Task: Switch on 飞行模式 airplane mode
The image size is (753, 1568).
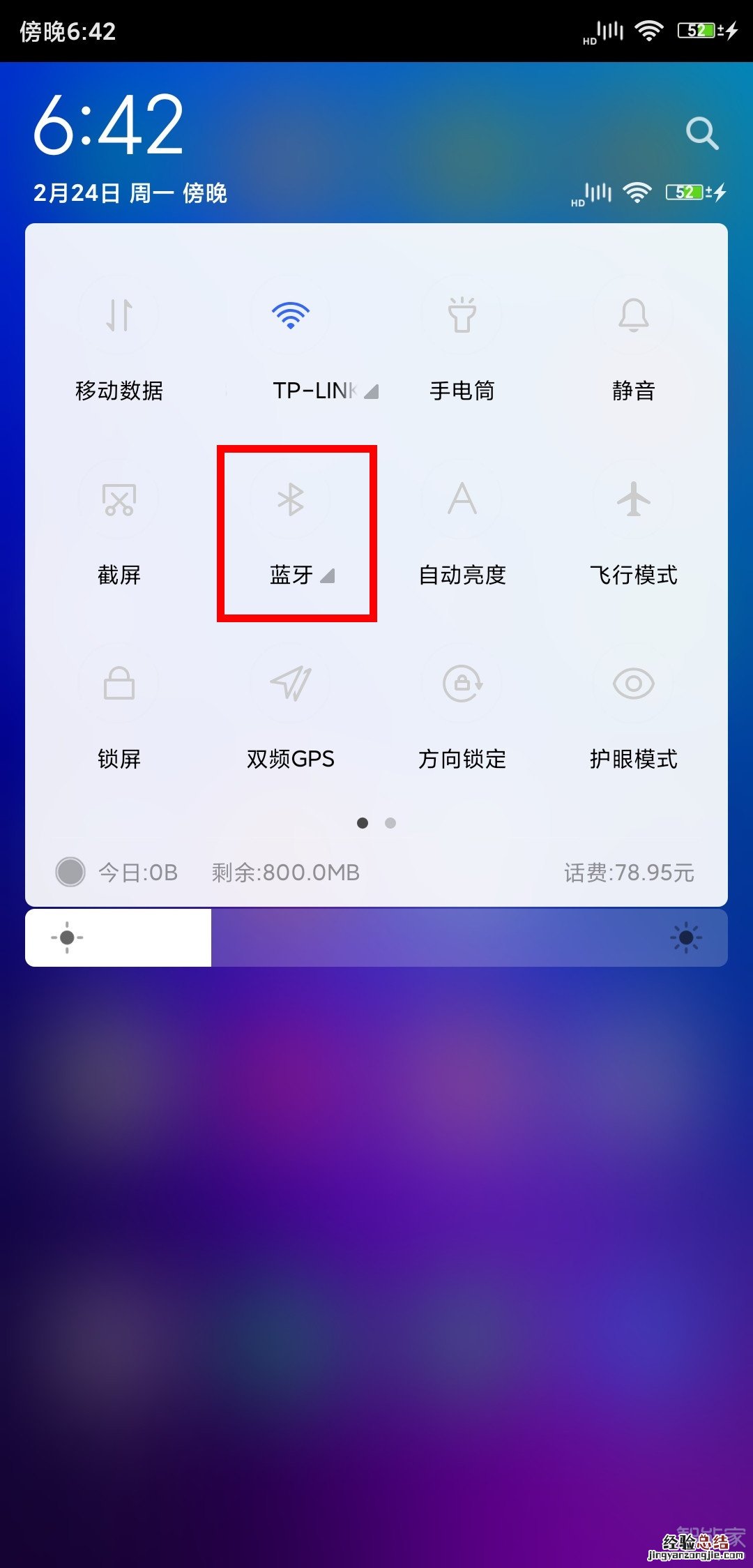Action: [633, 499]
